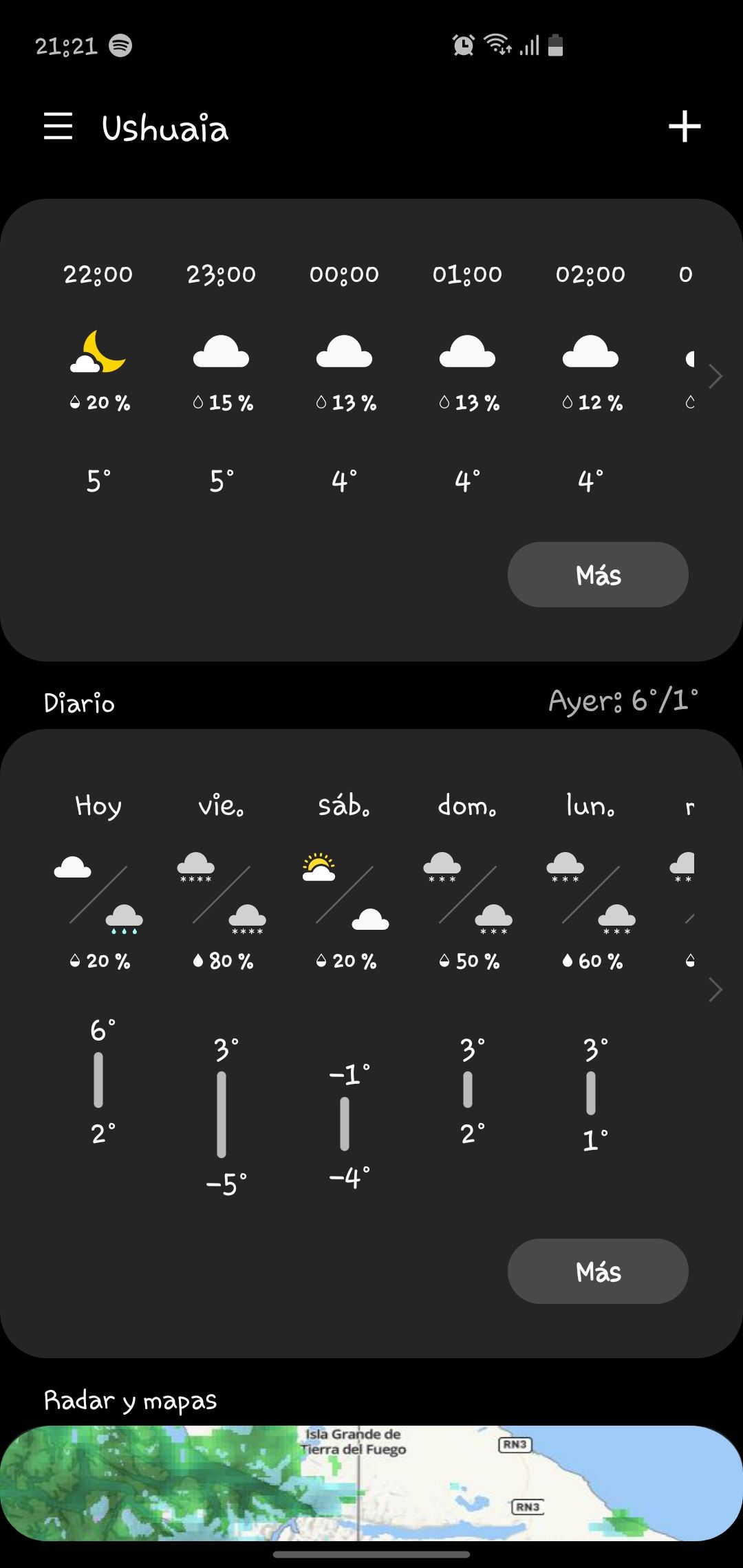The height and width of the screenshot is (1568, 743).
Task: Add a new location with plus icon
Action: (x=685, y=127)
